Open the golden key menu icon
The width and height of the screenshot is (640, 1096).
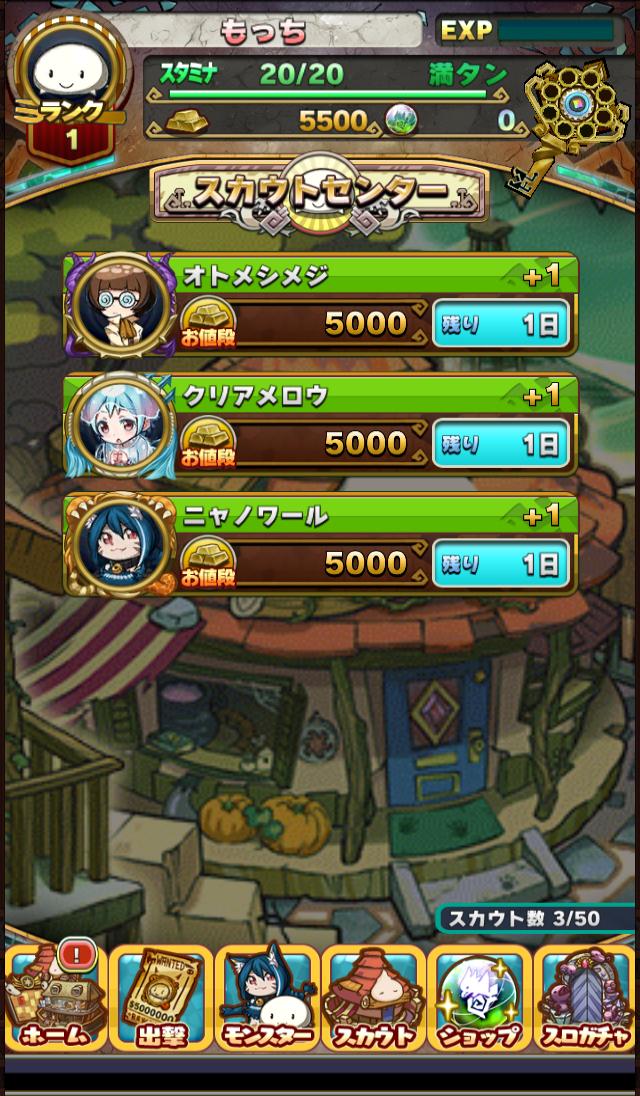572,118
